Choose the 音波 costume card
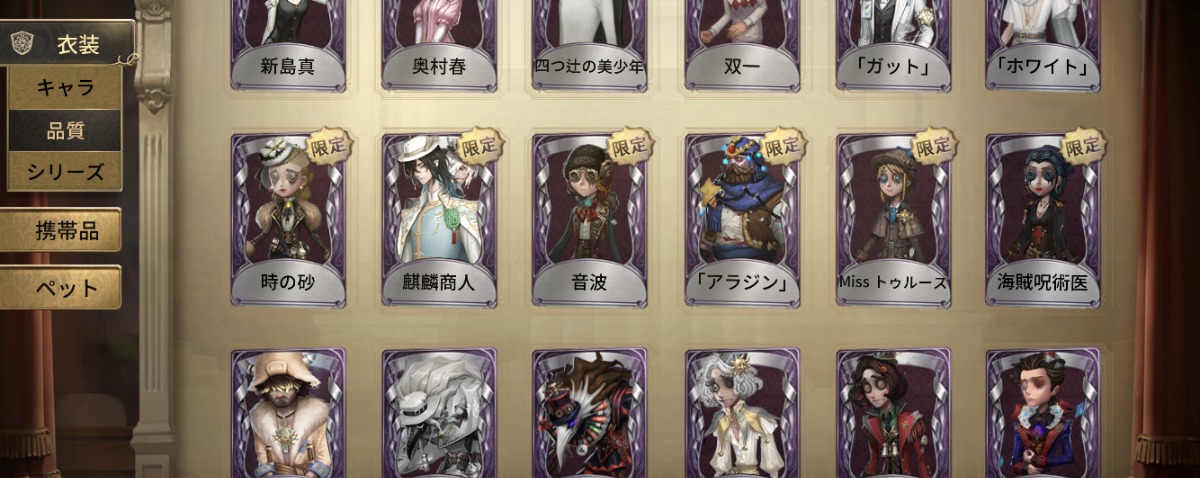Viewport: 1200px width, 478px height. 590,218
